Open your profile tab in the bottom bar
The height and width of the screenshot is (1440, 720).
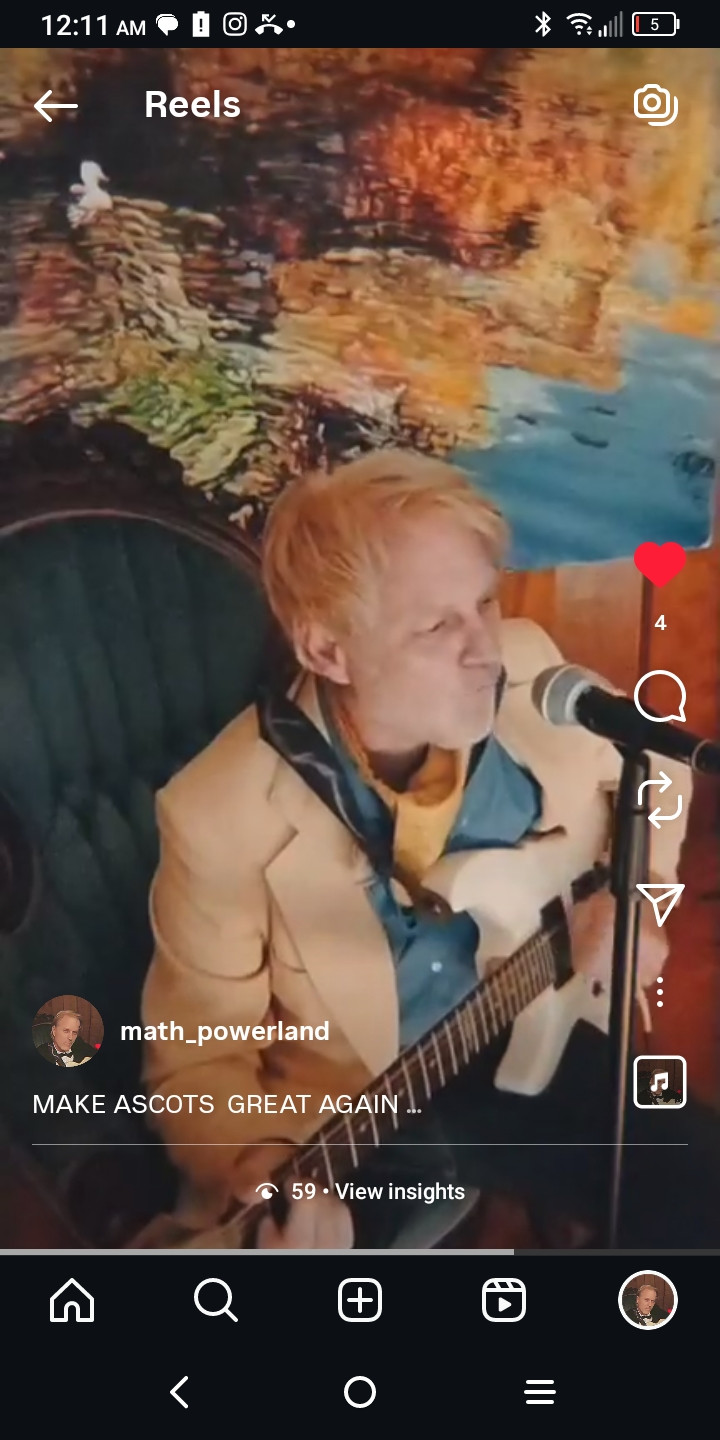click(648, 1301)
